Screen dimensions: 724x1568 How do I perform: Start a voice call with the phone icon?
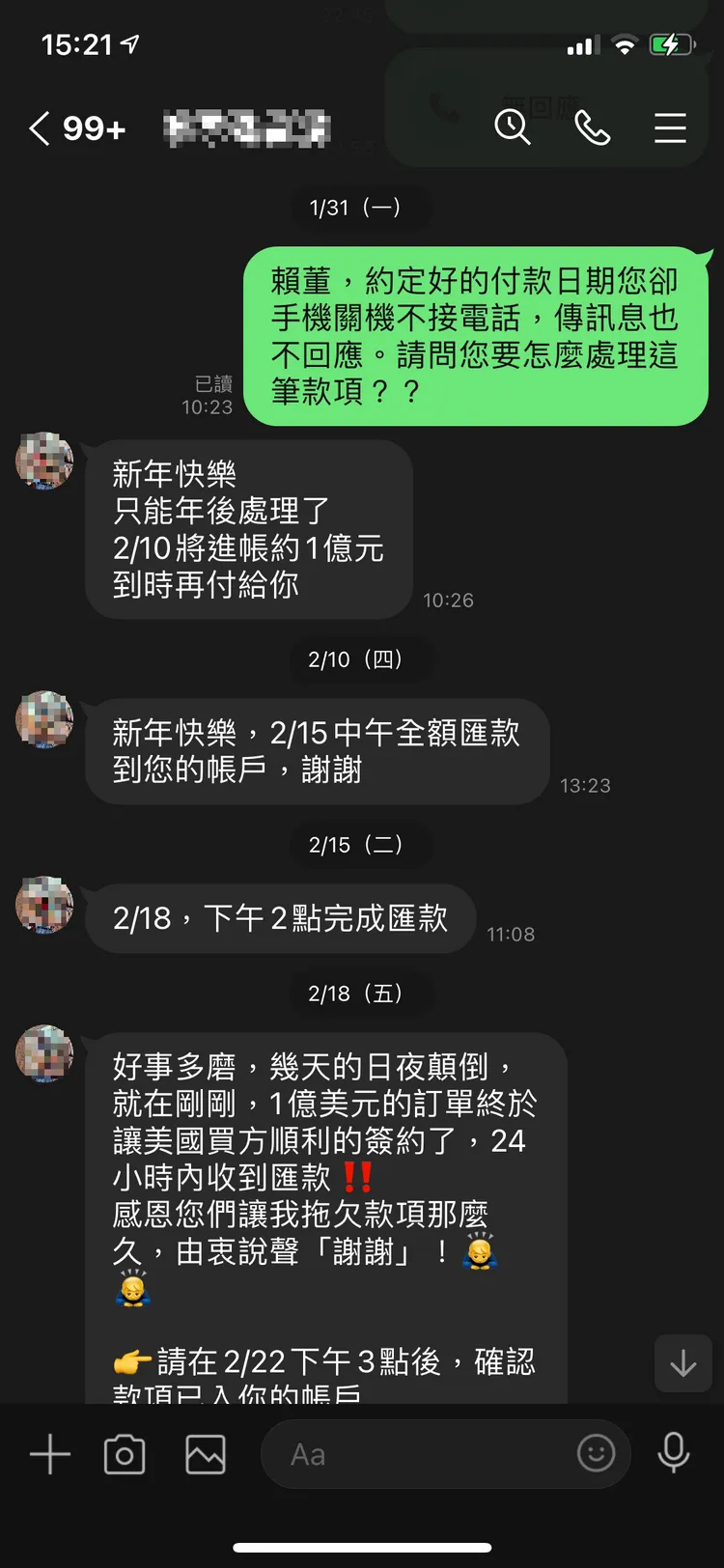(594, 128)
